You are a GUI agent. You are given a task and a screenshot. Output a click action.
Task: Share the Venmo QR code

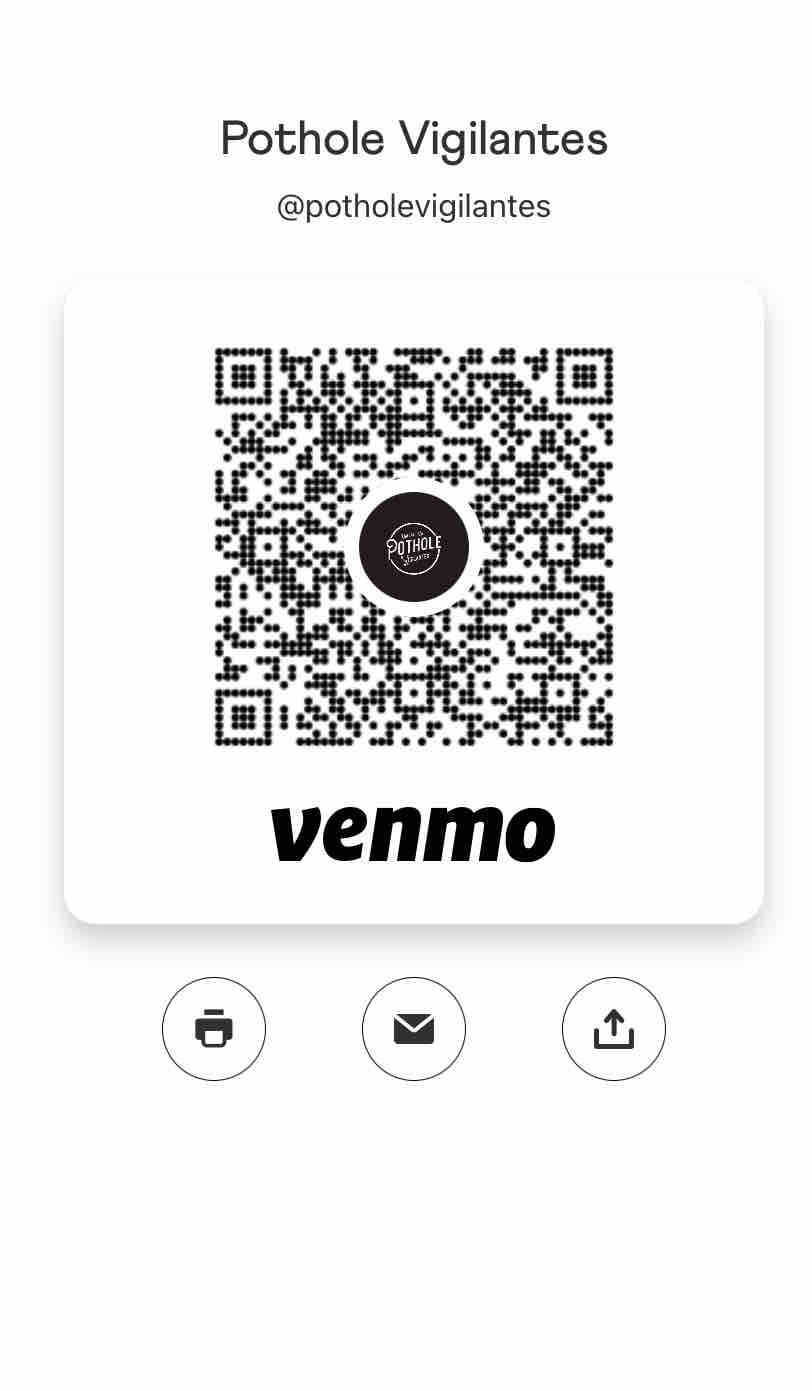point(613,1028)
